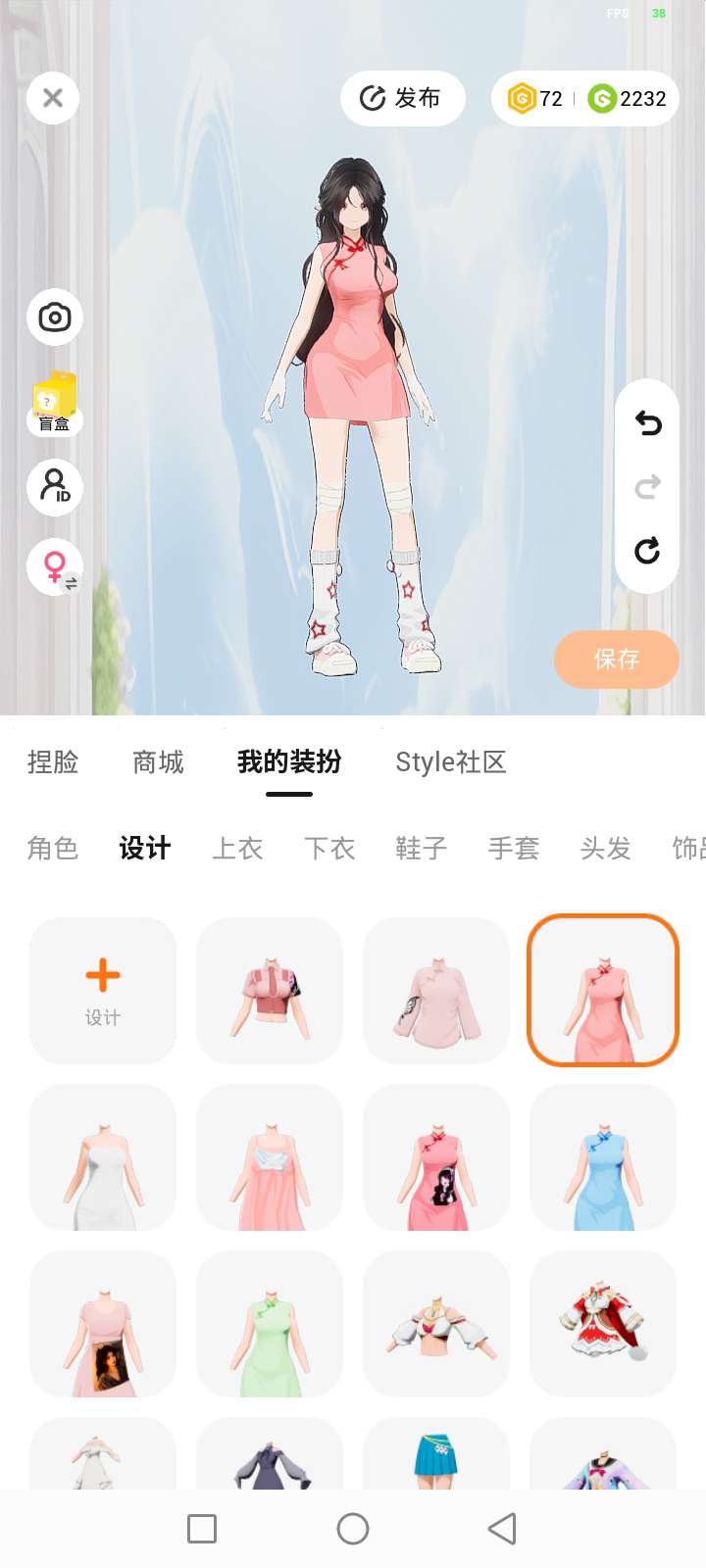Try on the green cheongsam dress

[270, 1324]
